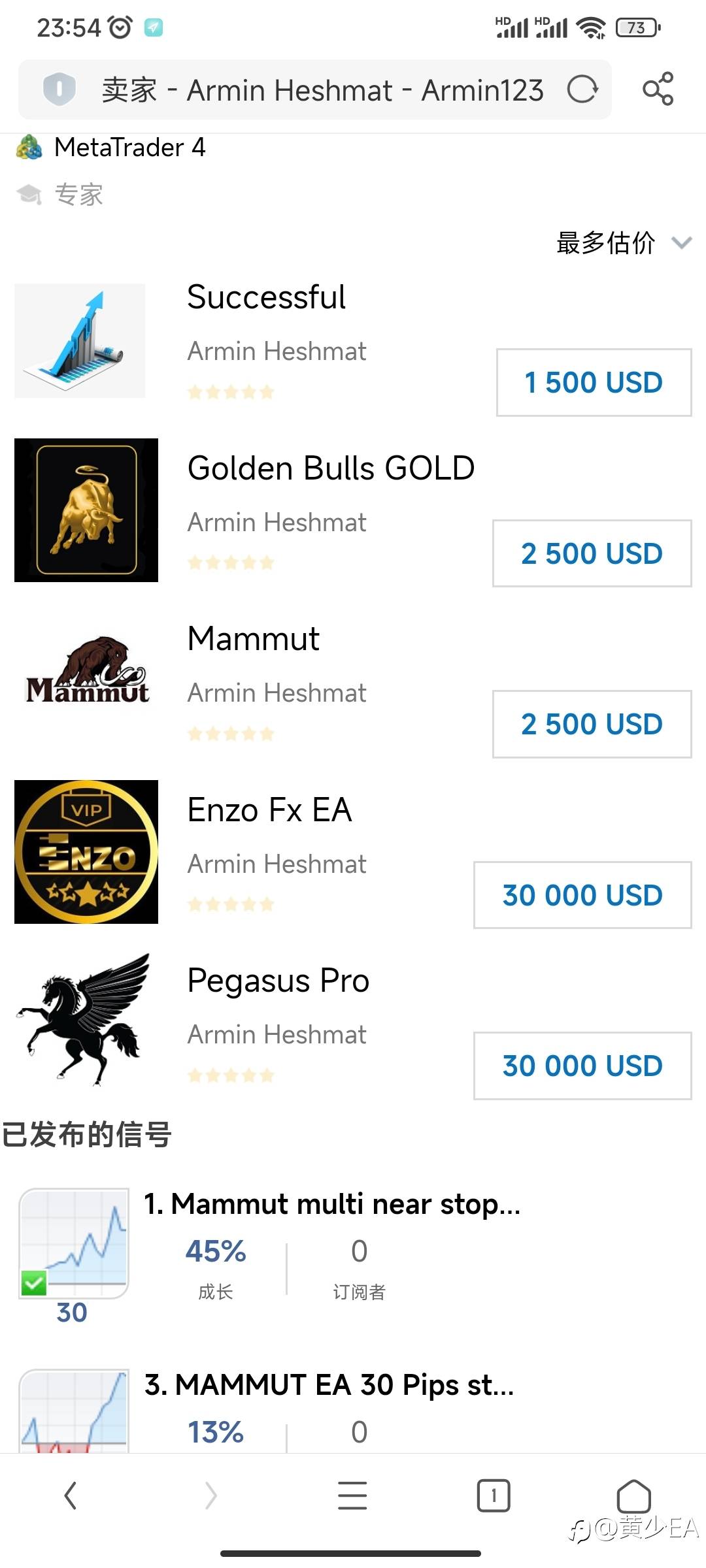
Task: Open the Enzo Fx EA product image
Action: (x=86, y=852)
